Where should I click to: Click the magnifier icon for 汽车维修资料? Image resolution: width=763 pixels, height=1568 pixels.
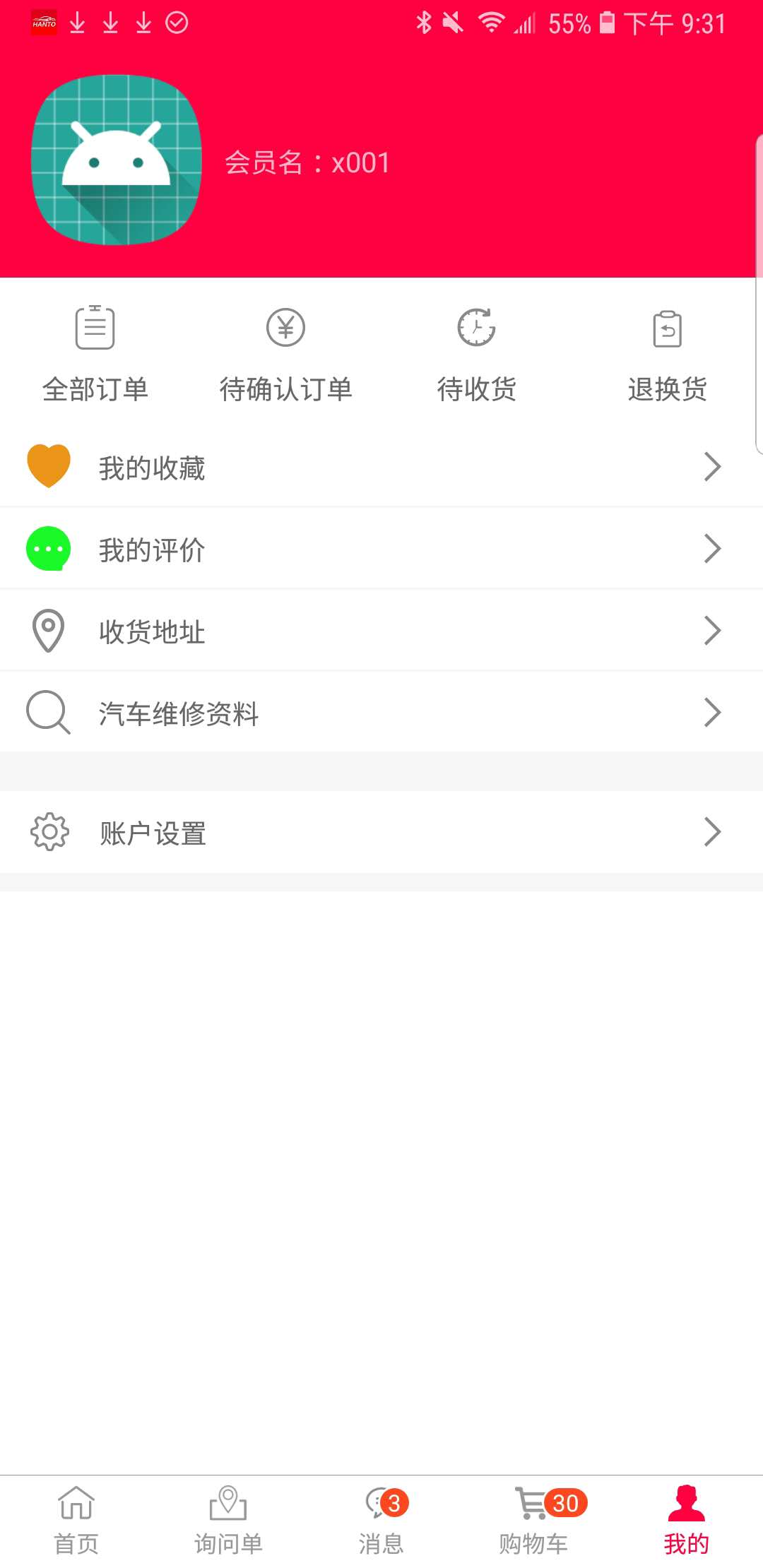click(x=48, y=713)
